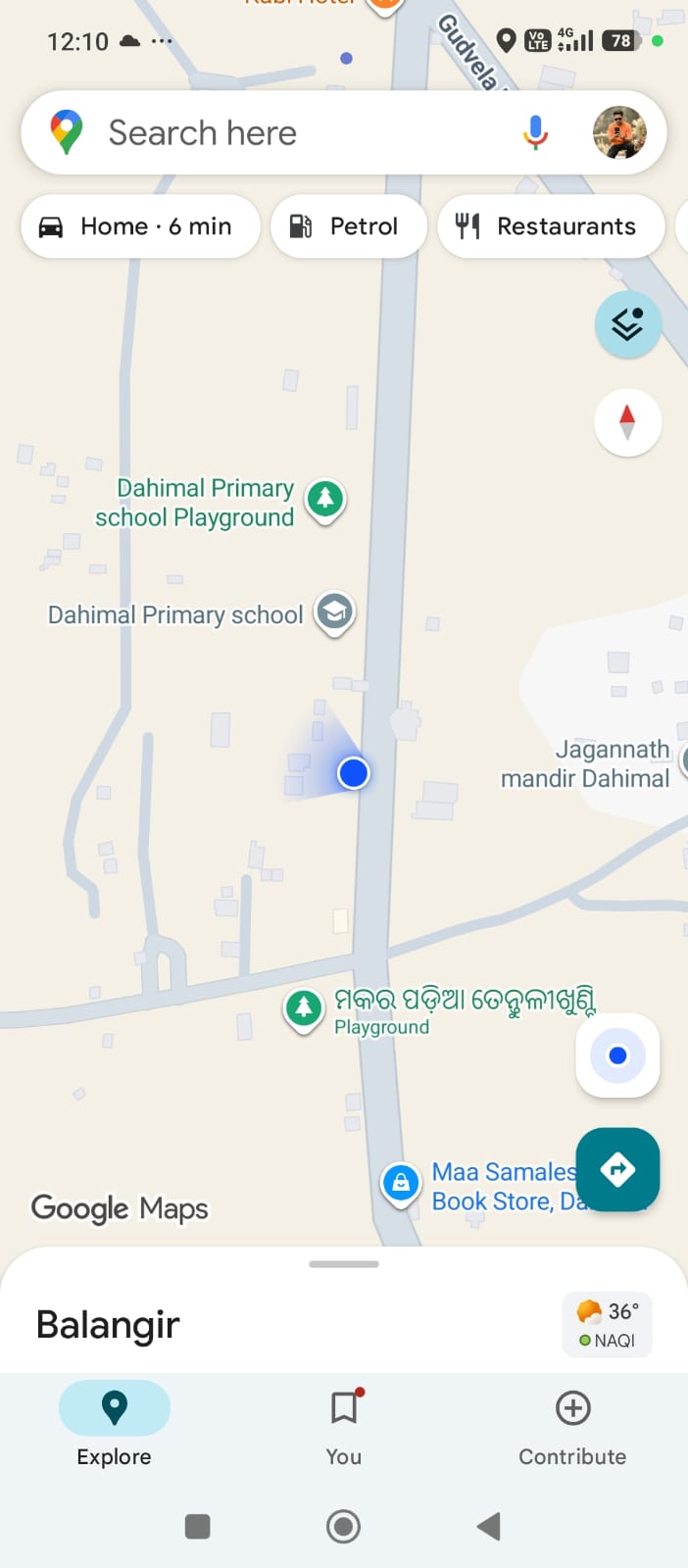Find Petrol stations nearby

pyautogui.click(x=348, y=226)
